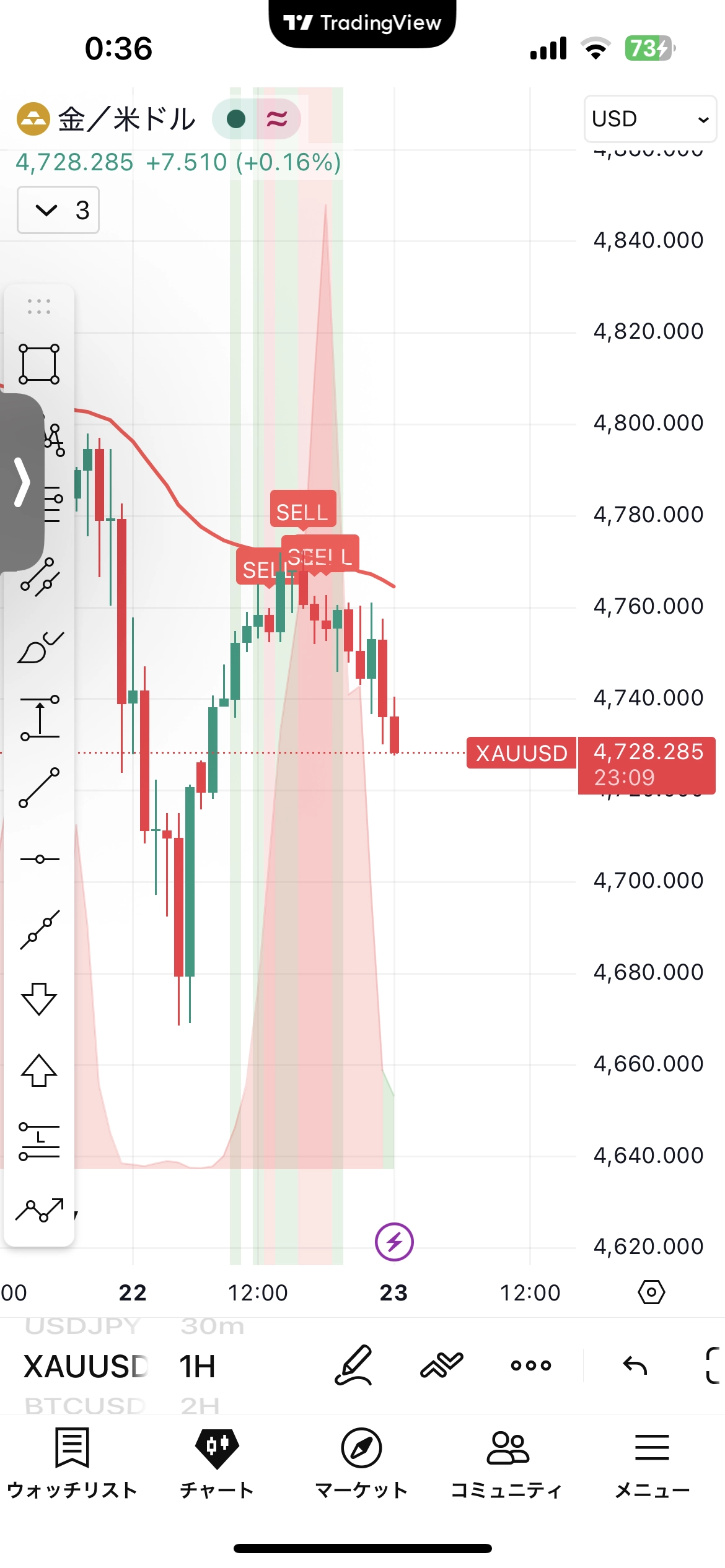
Task: Open the indicators menu
Action: tap(442, 1365)
